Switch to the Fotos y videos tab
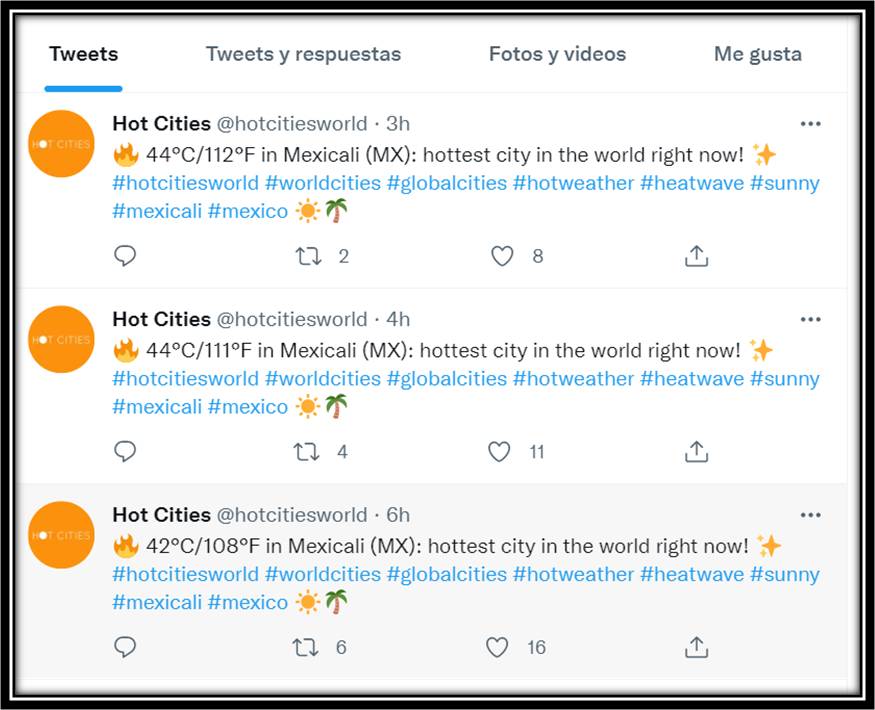This screenshot has height=710, width=875. (x=557, y=54)
